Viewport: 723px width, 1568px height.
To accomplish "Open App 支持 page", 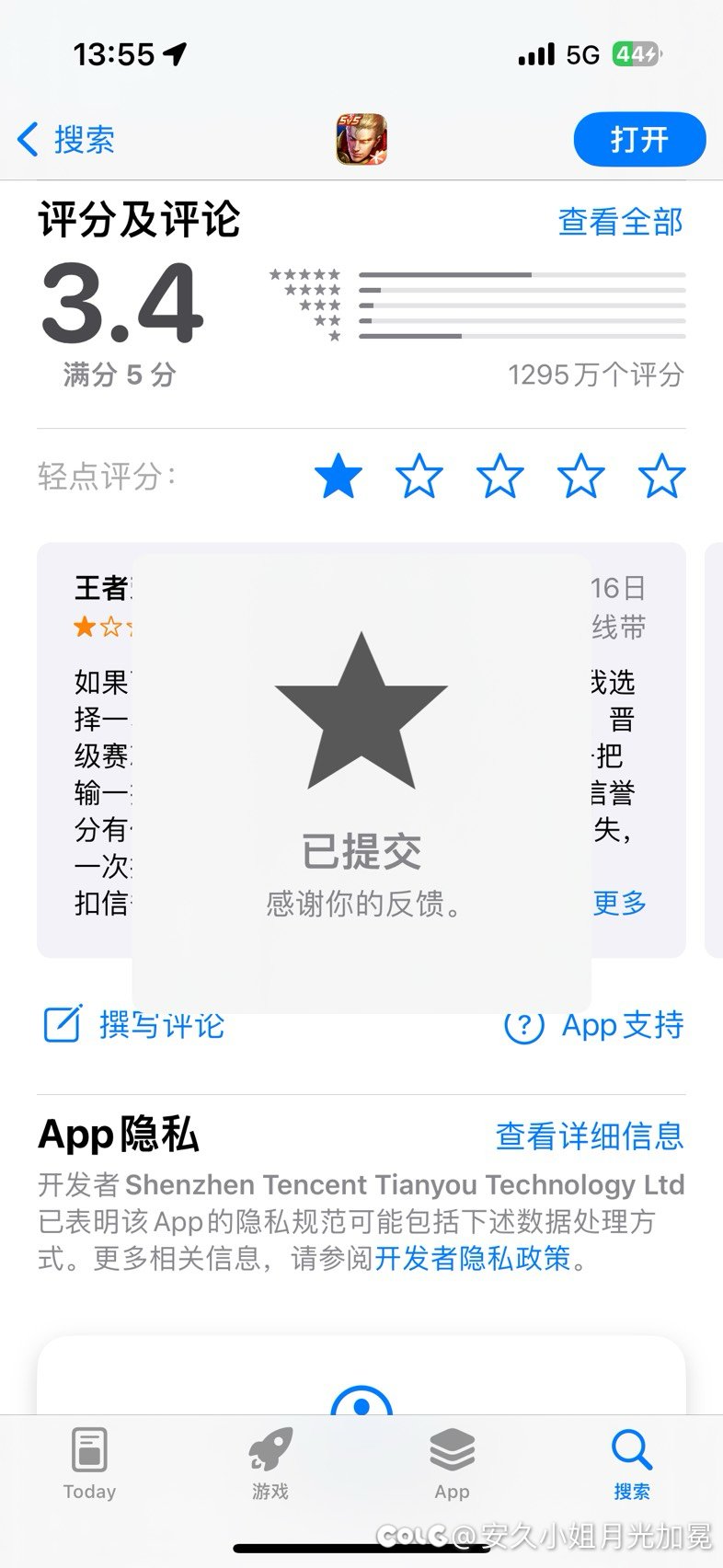I will click(595, 1025).
